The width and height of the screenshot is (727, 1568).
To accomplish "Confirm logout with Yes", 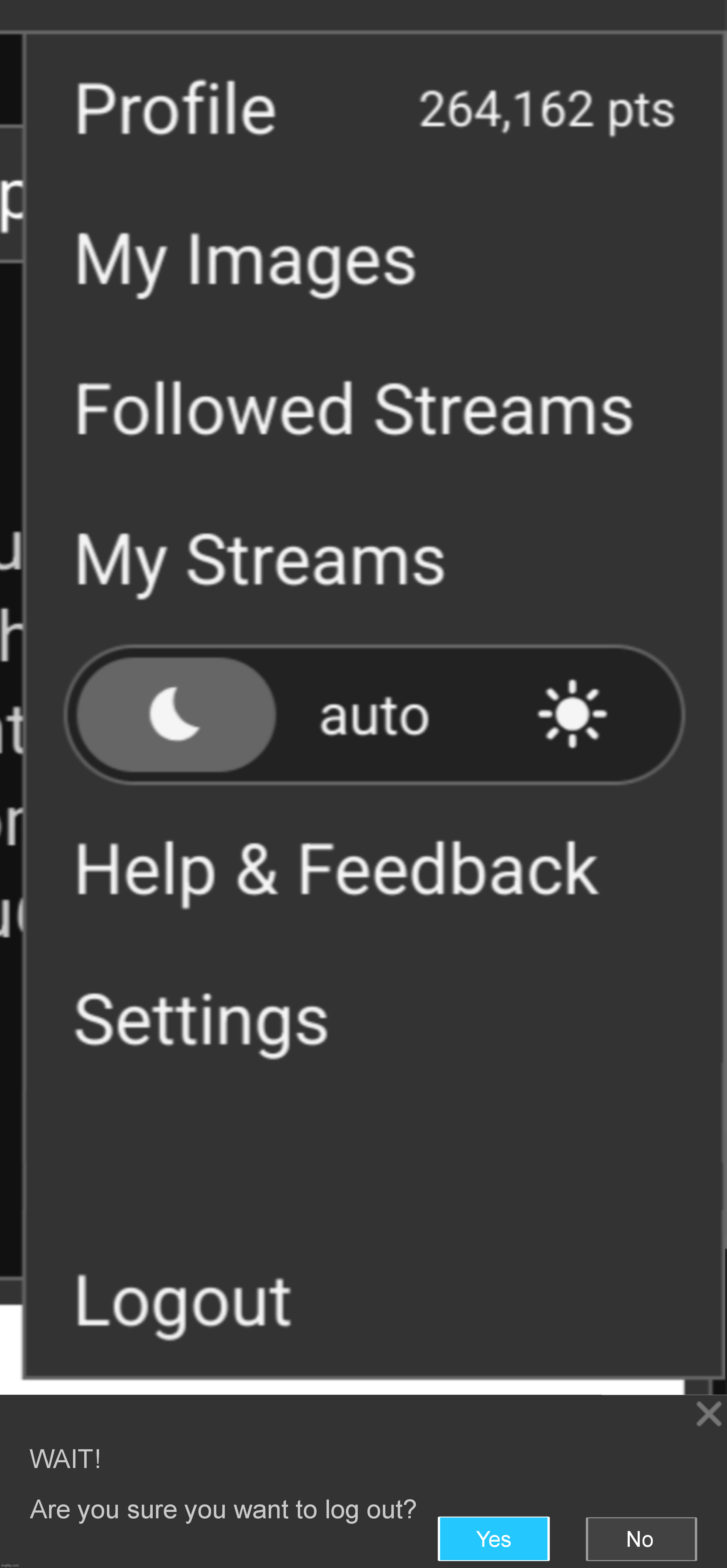I will coord(493,1539).
